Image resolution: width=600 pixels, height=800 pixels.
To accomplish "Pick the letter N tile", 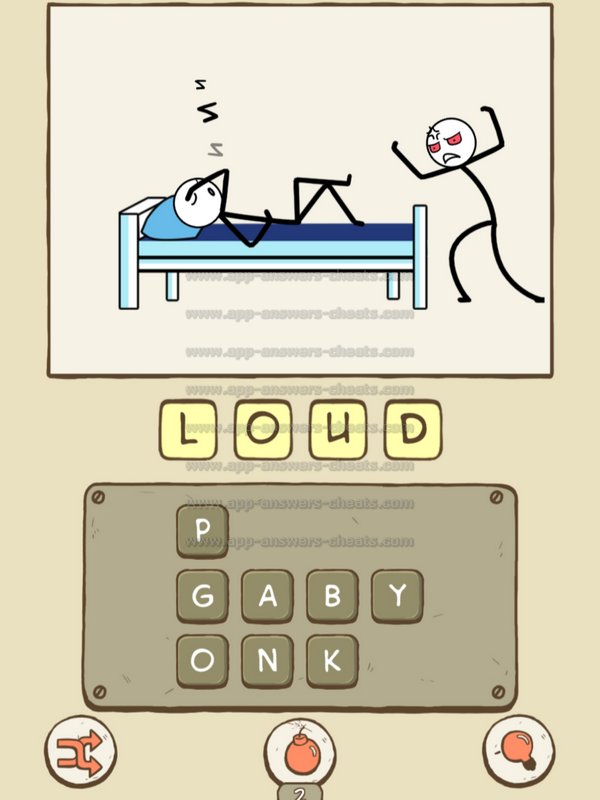I will (267, 661).
